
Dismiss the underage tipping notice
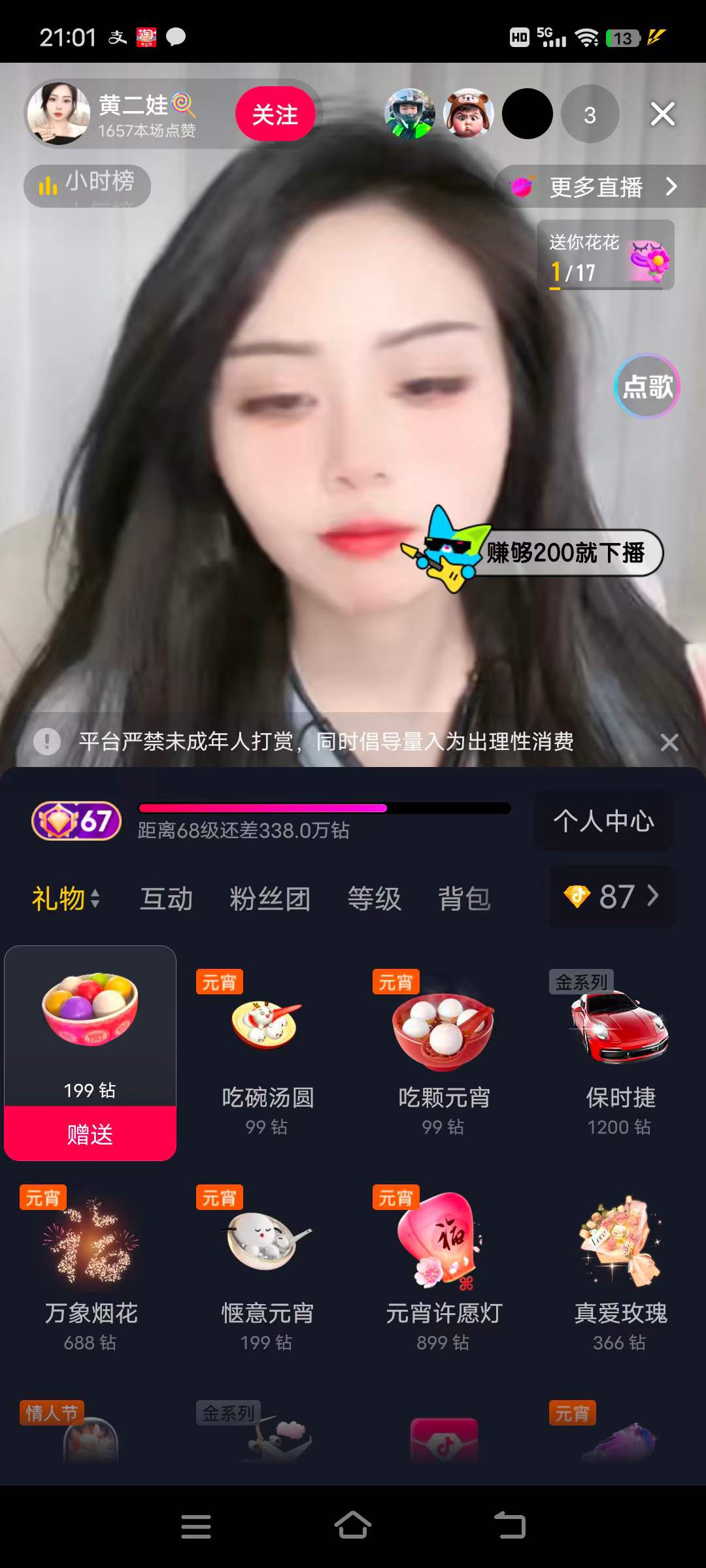669,742
